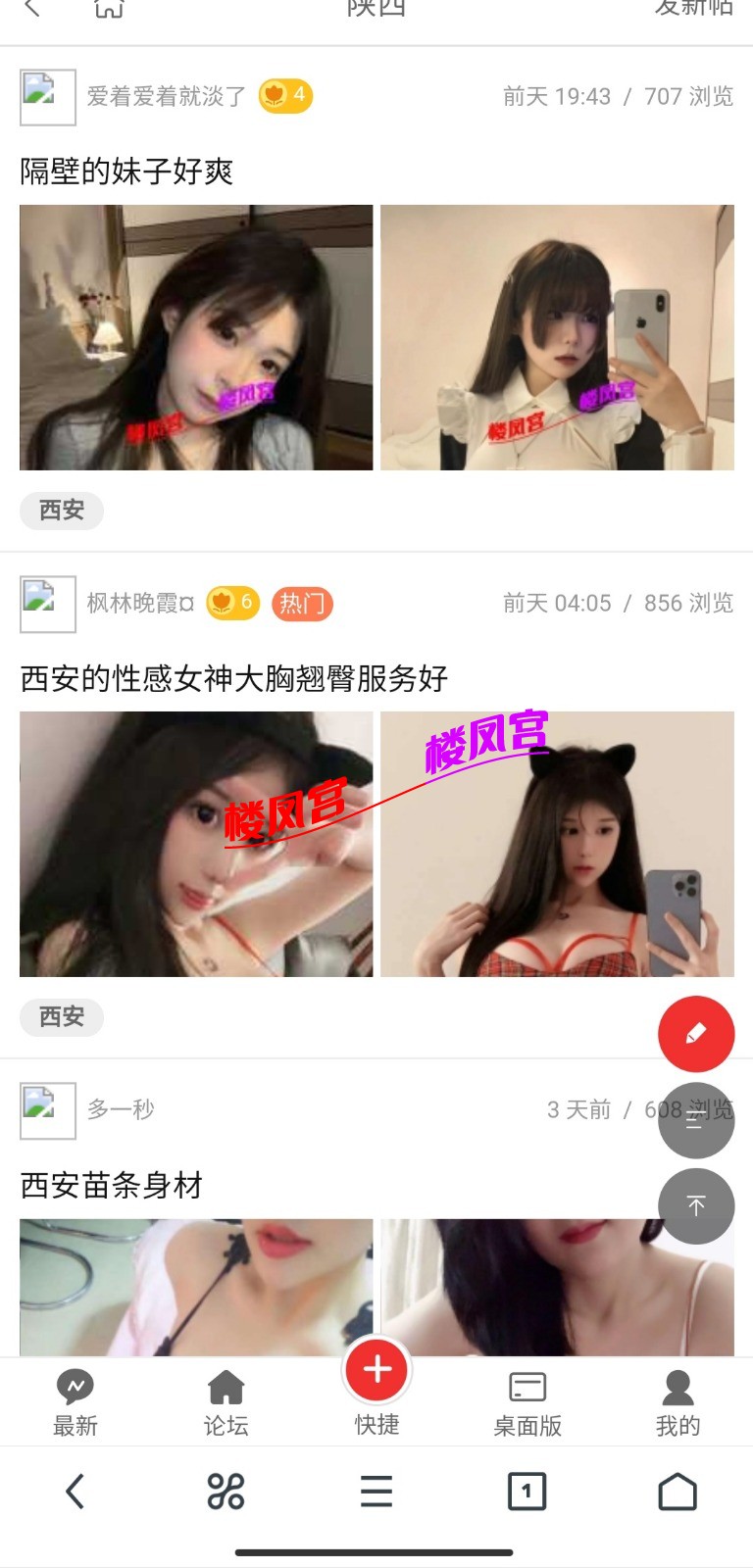The image size is (753, 1568).
Task: Switch to 论坛 tab
Action: pos(226,1402)
